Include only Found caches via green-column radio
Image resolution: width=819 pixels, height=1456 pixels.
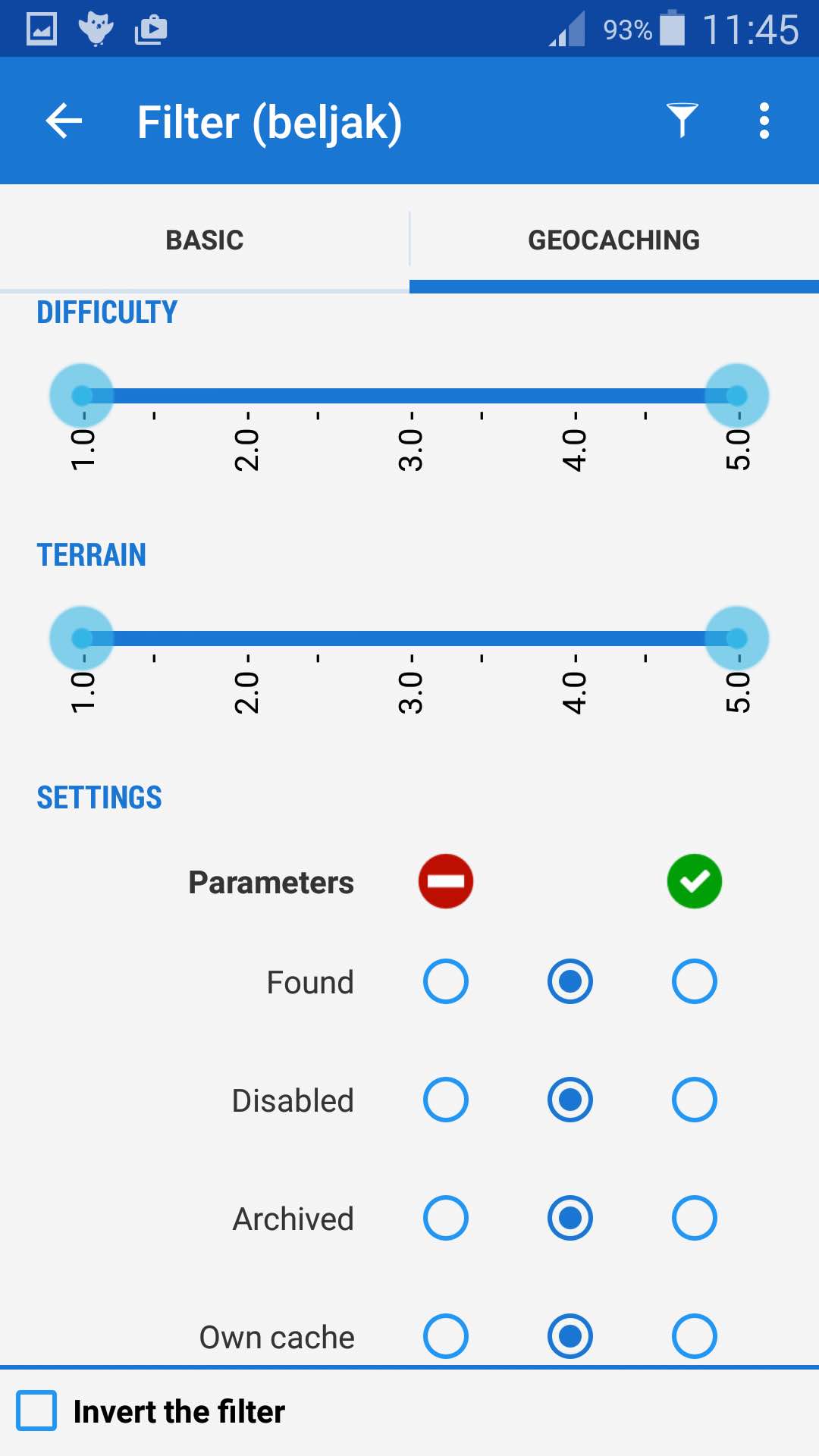(695, 981)
